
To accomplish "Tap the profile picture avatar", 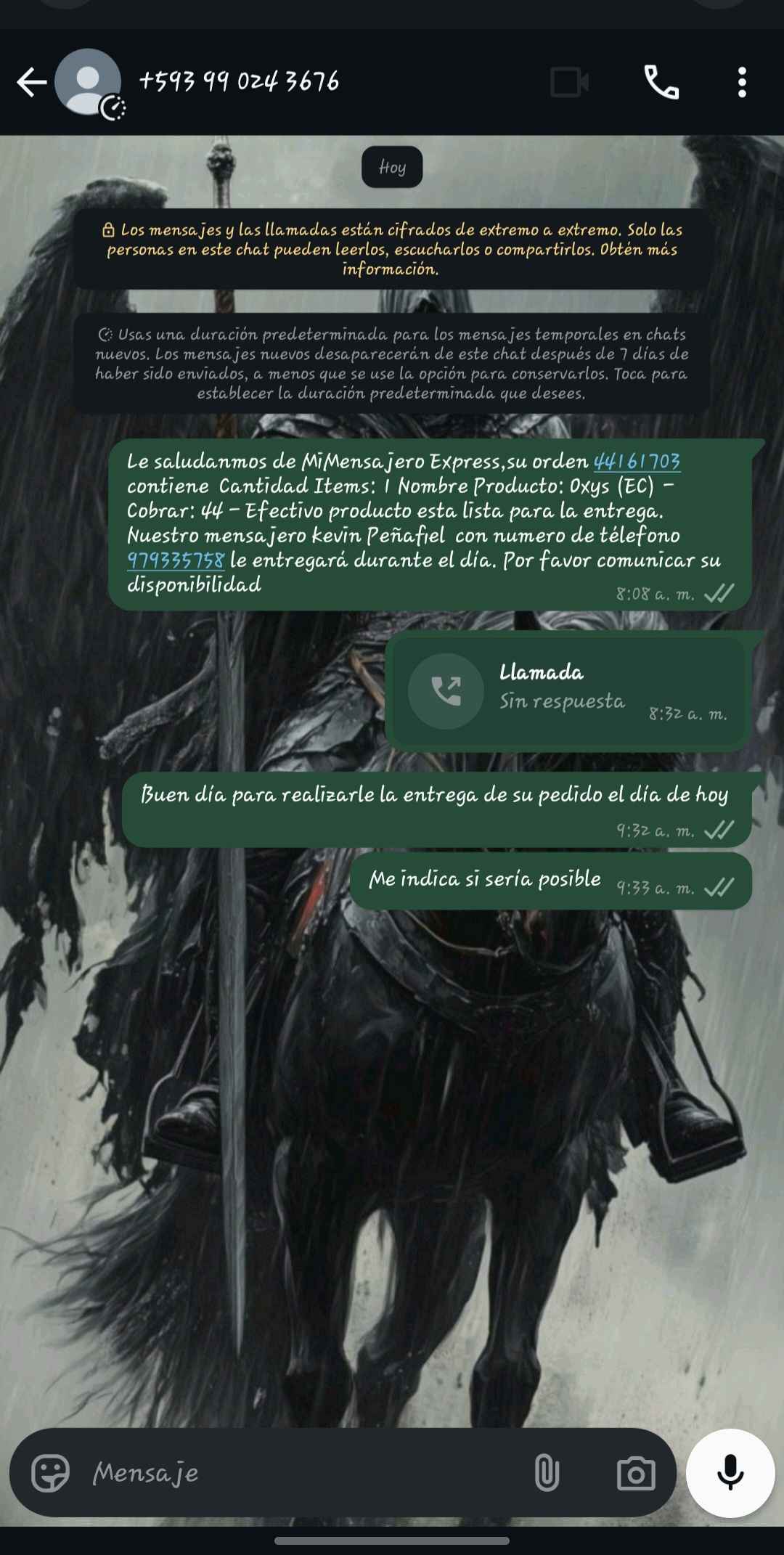I will [88, 81].
